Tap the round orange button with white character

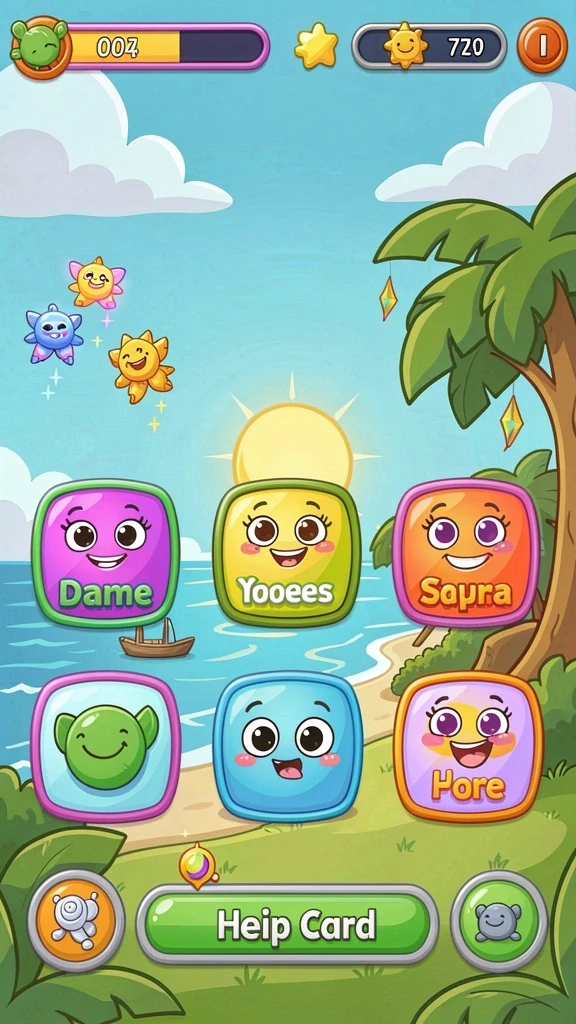[76, 921]
